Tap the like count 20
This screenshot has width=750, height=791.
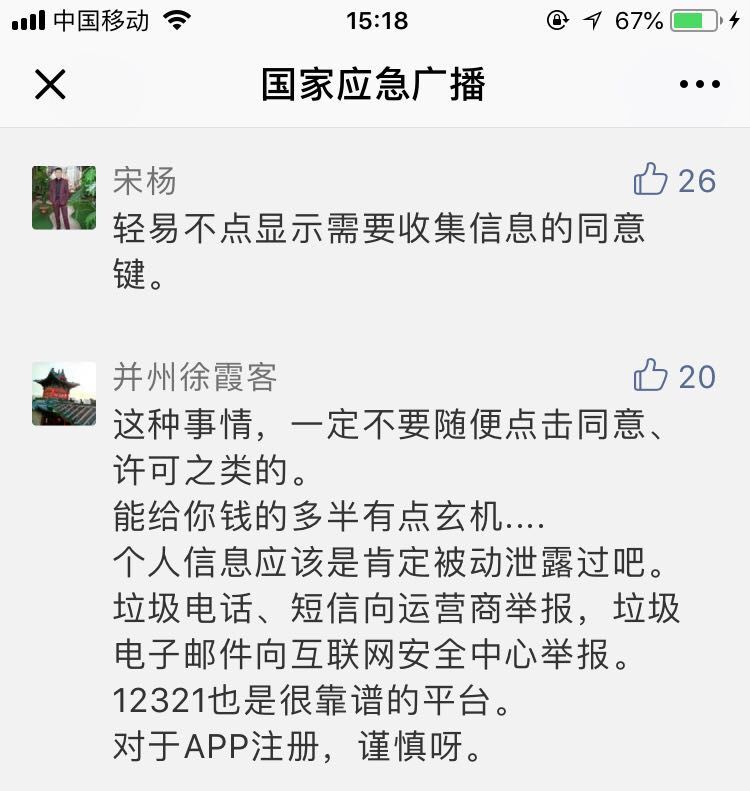(x=696, y=377)
